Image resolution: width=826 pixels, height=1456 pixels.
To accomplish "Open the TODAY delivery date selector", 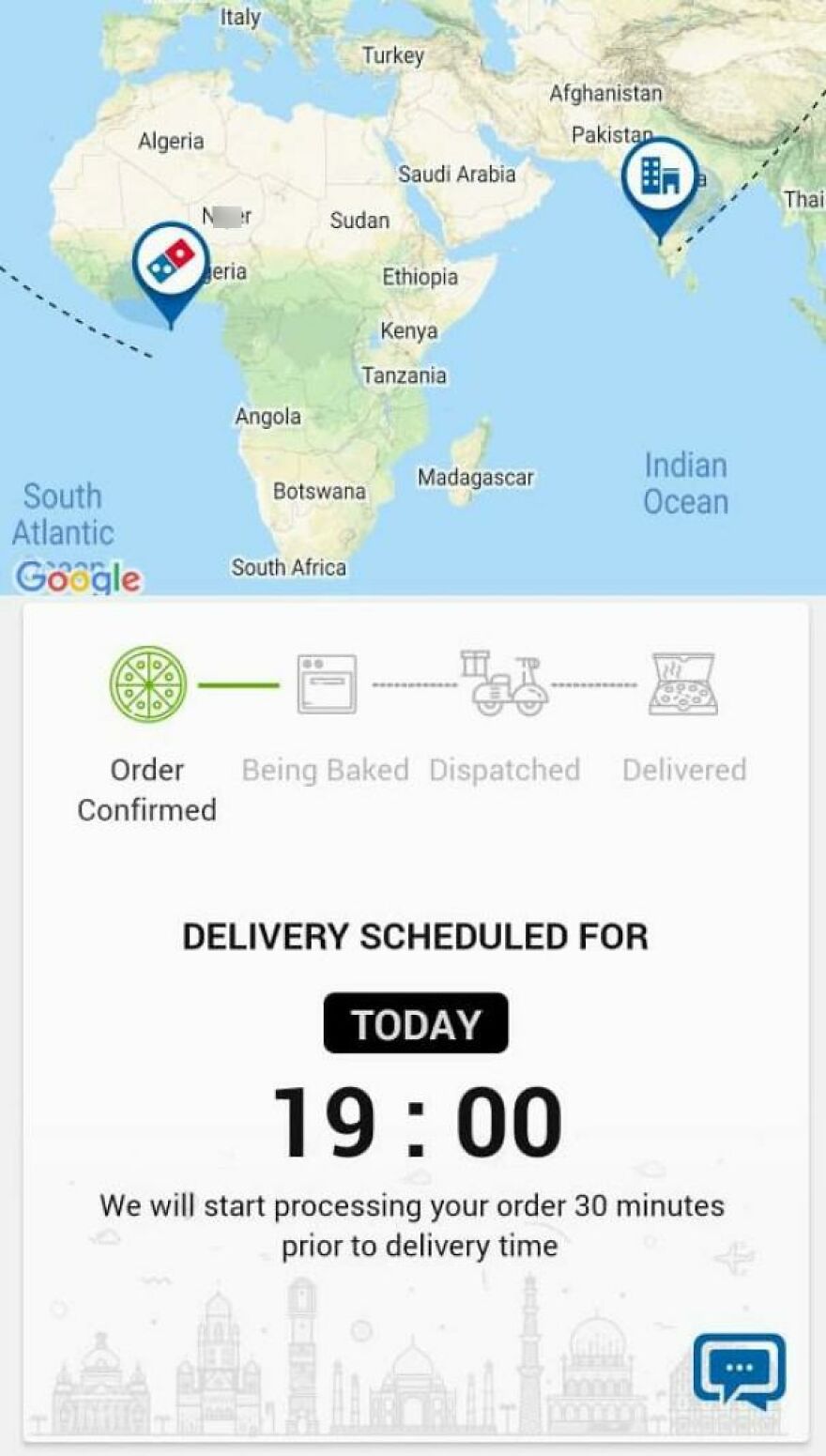I will 413,1026.
